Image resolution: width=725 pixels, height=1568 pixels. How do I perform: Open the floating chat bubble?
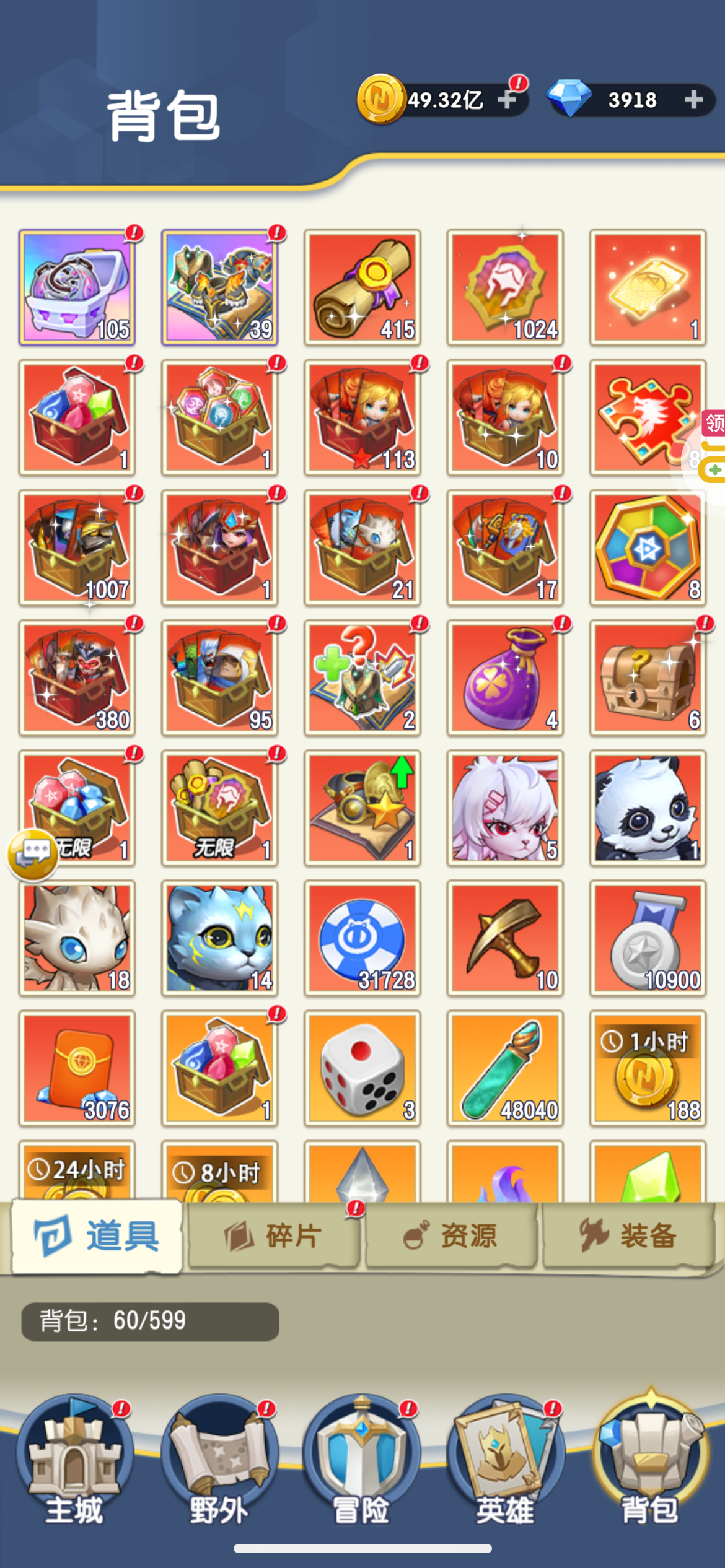click(x=33, y=854)
